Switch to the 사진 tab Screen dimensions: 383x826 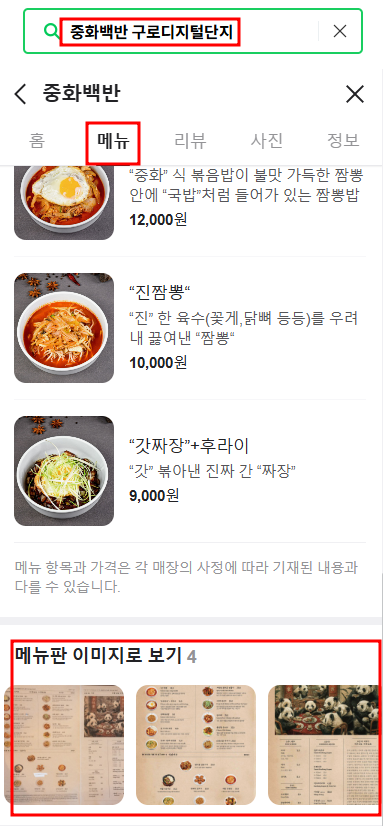point(267,141)
